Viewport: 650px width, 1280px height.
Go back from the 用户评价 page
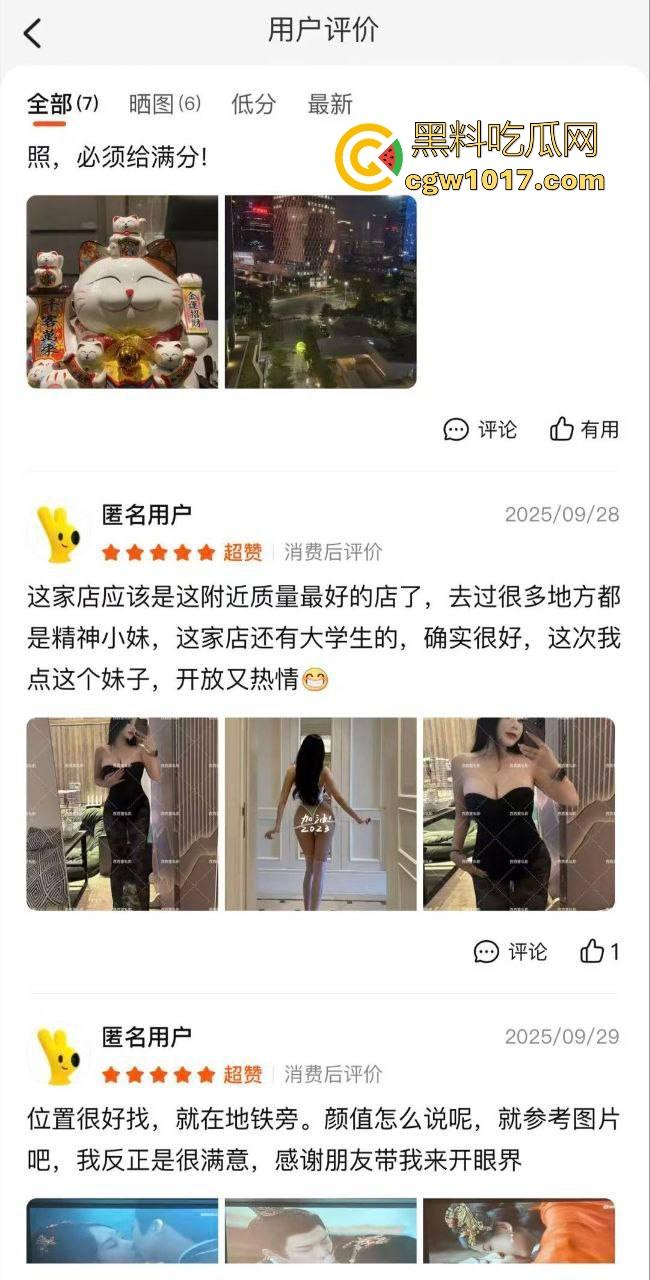coord(33,33)
